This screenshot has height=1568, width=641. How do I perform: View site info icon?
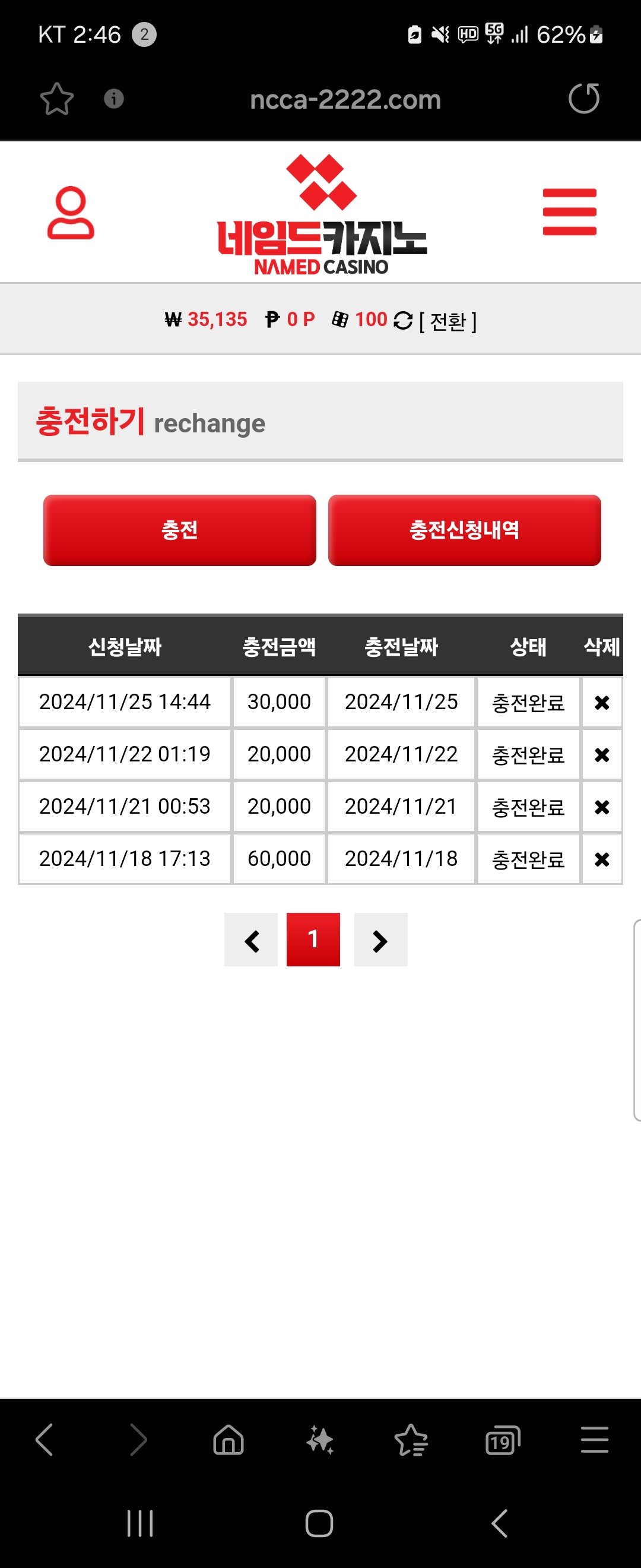pos(114,99)
